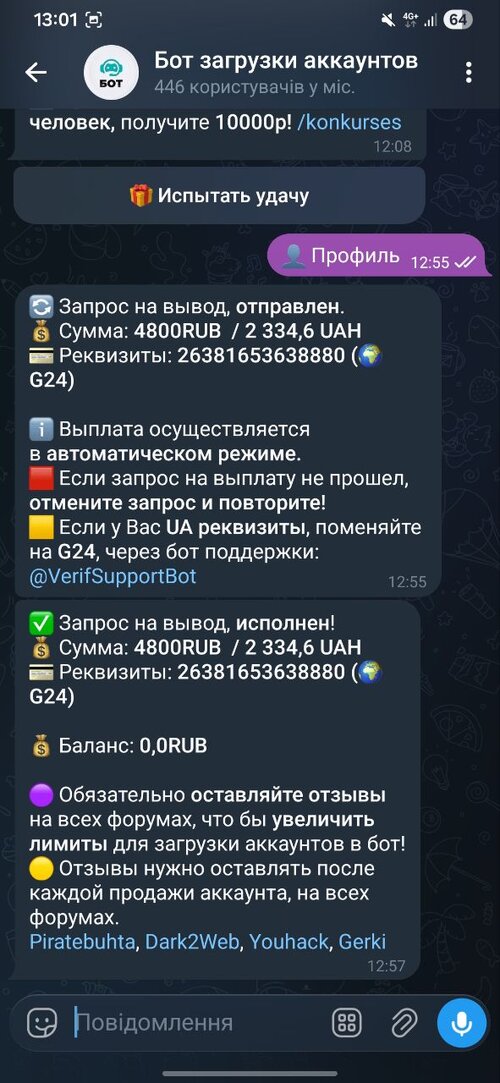Focus the Повідомлення message field

(197, 1022)
